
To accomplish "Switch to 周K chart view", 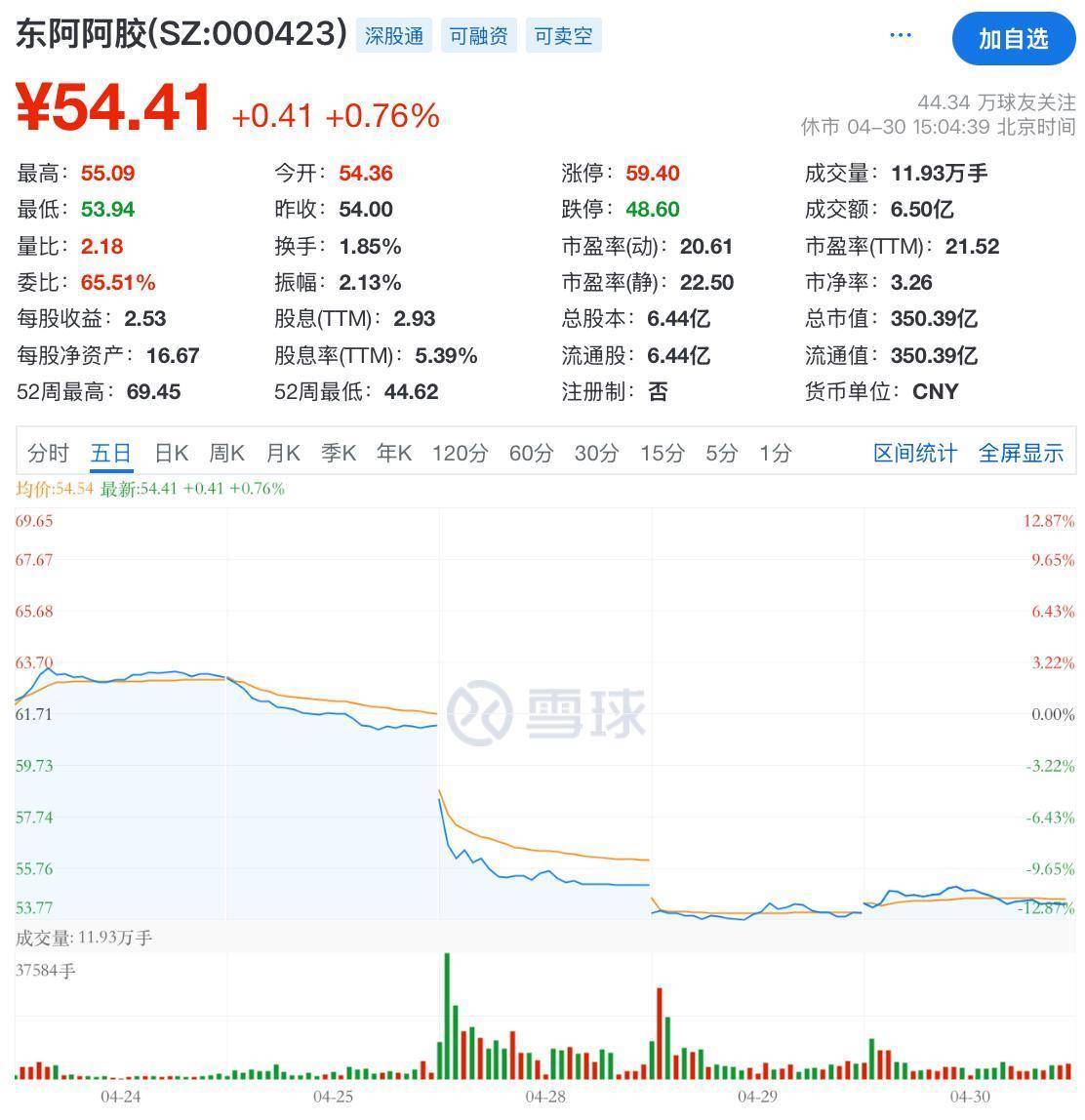I will click(226, 453).
